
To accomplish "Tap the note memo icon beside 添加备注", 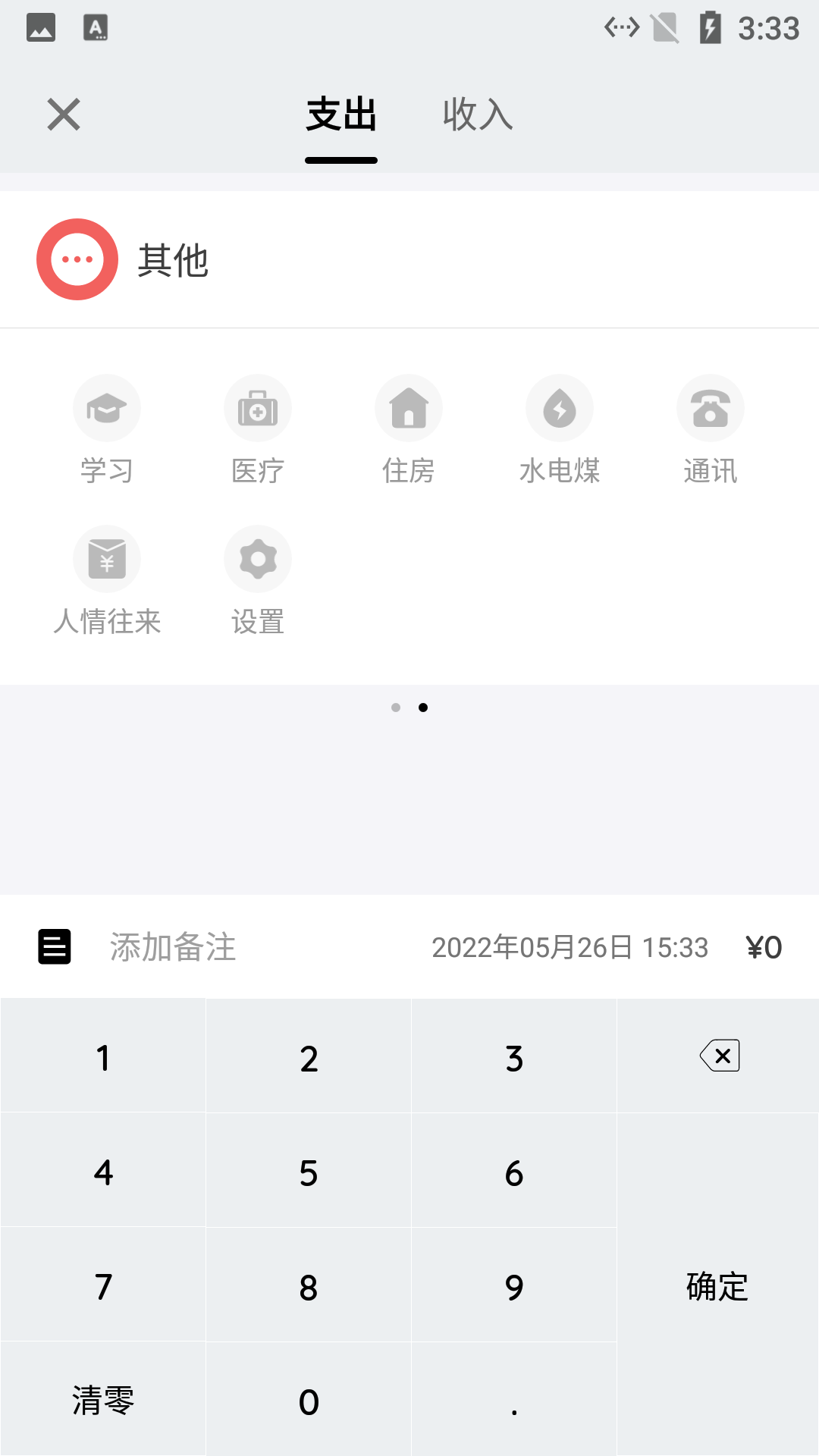I will pos(52,946).
